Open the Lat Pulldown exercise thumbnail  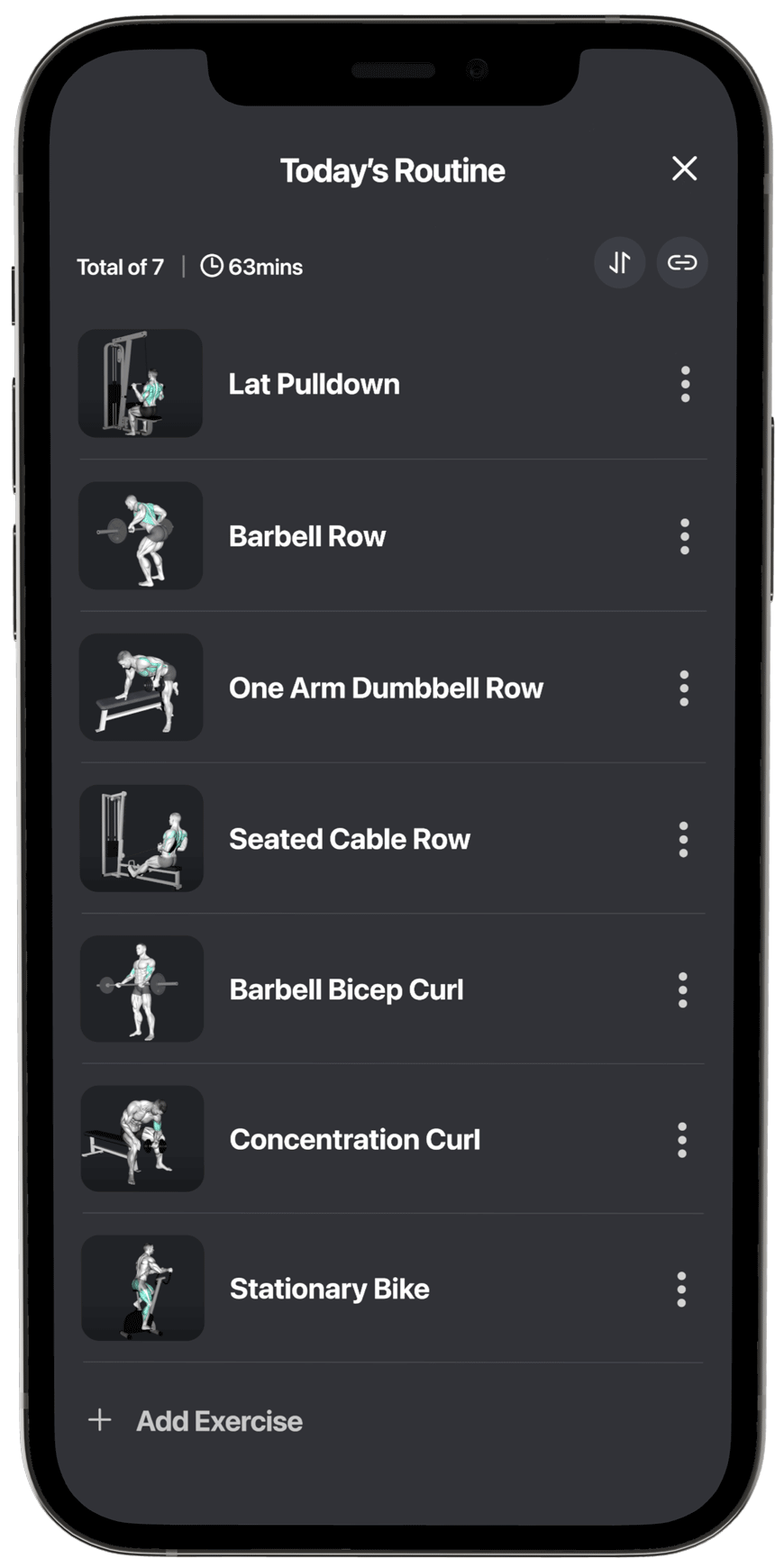click(x=141, y=384)
